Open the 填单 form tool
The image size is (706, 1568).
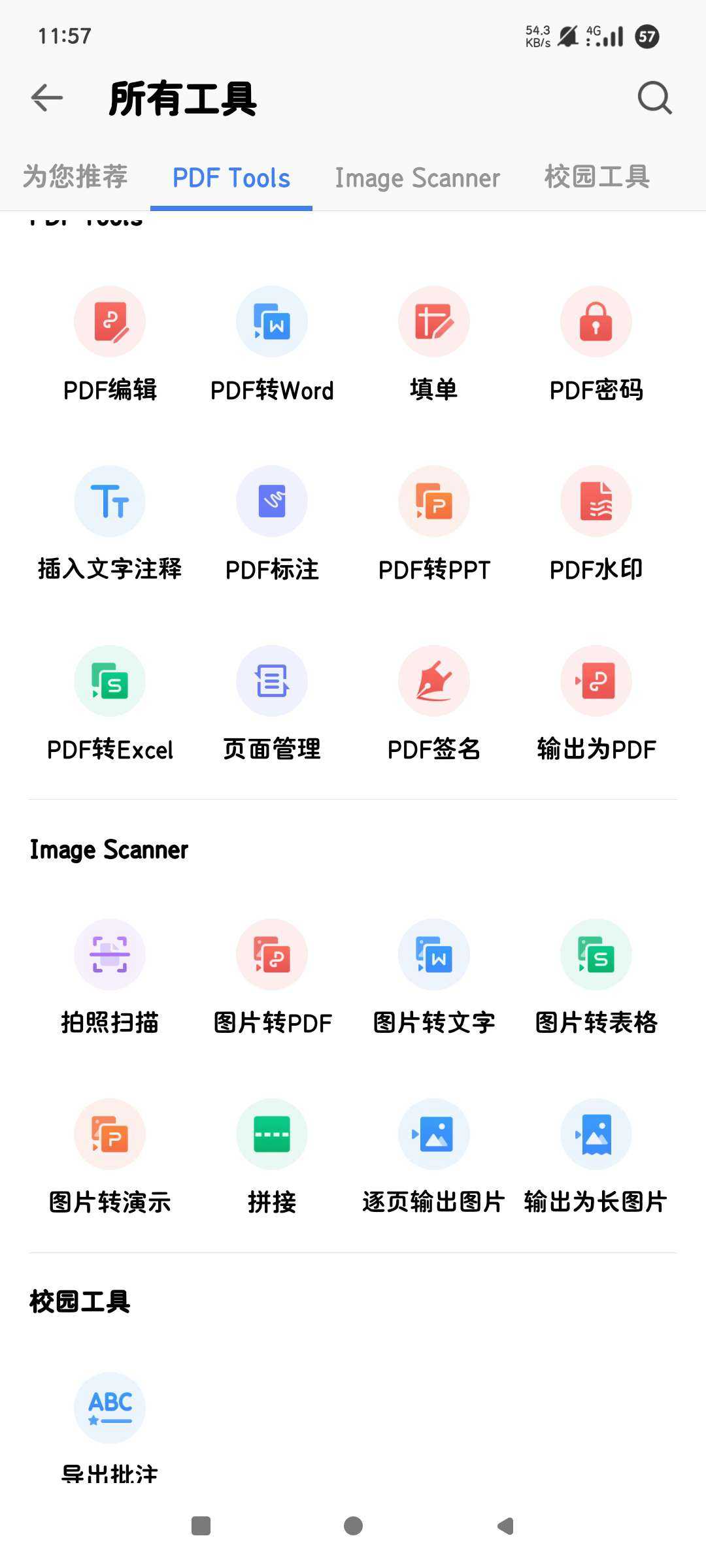coord(434,322)
